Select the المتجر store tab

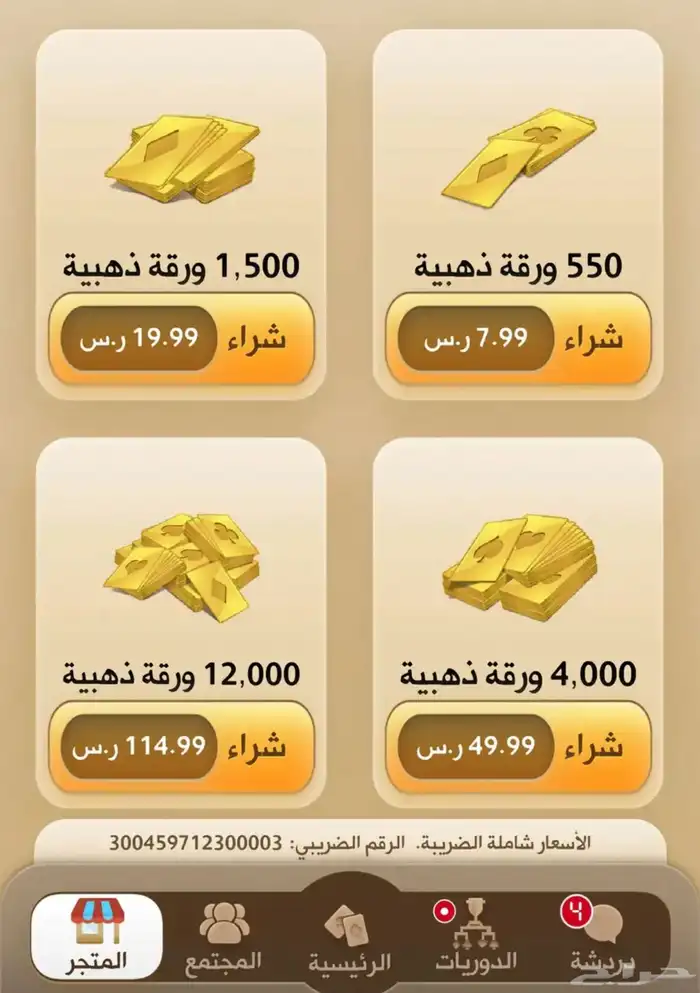96,937
